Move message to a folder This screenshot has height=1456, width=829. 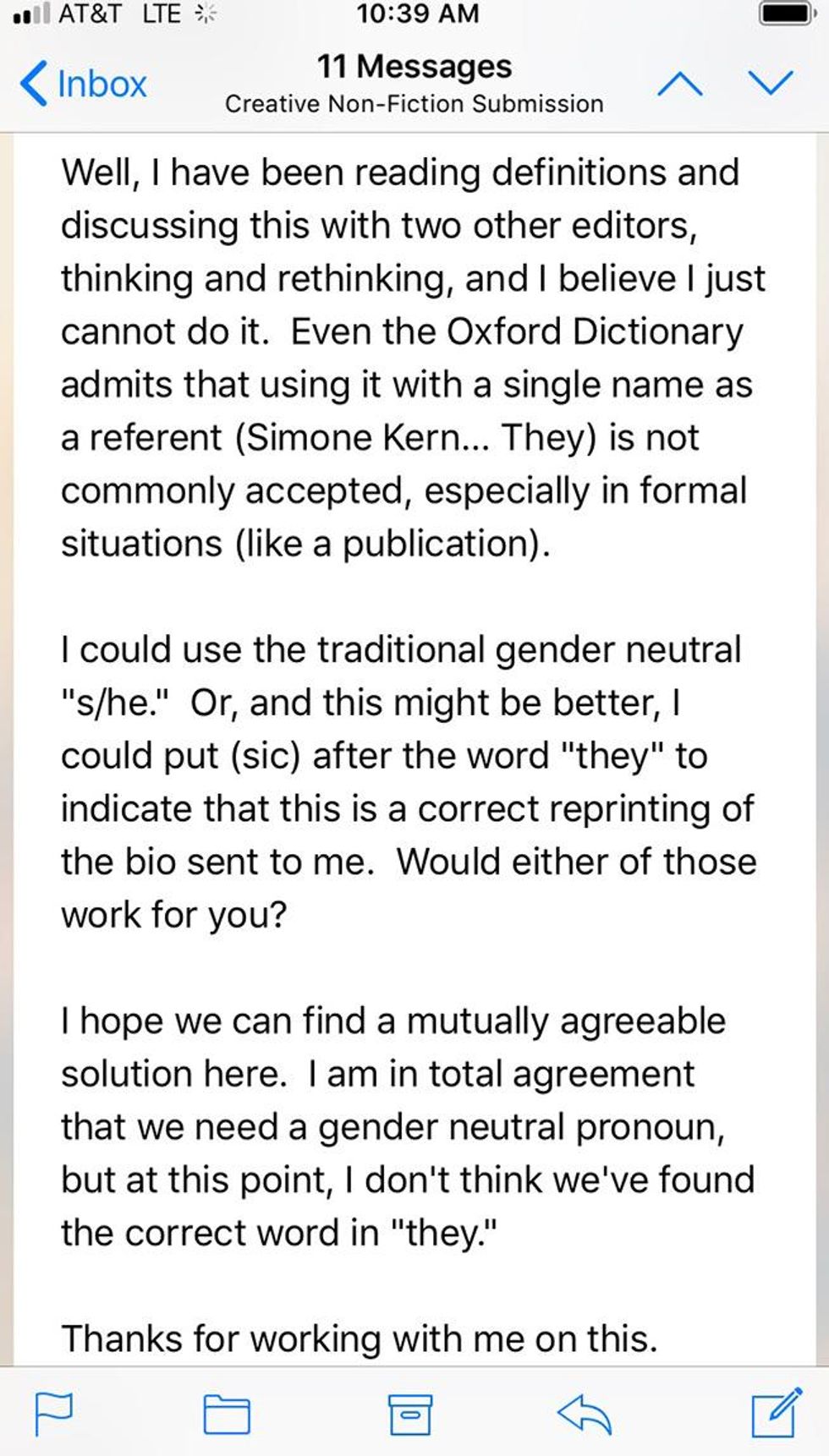[x=227, y=1414]
